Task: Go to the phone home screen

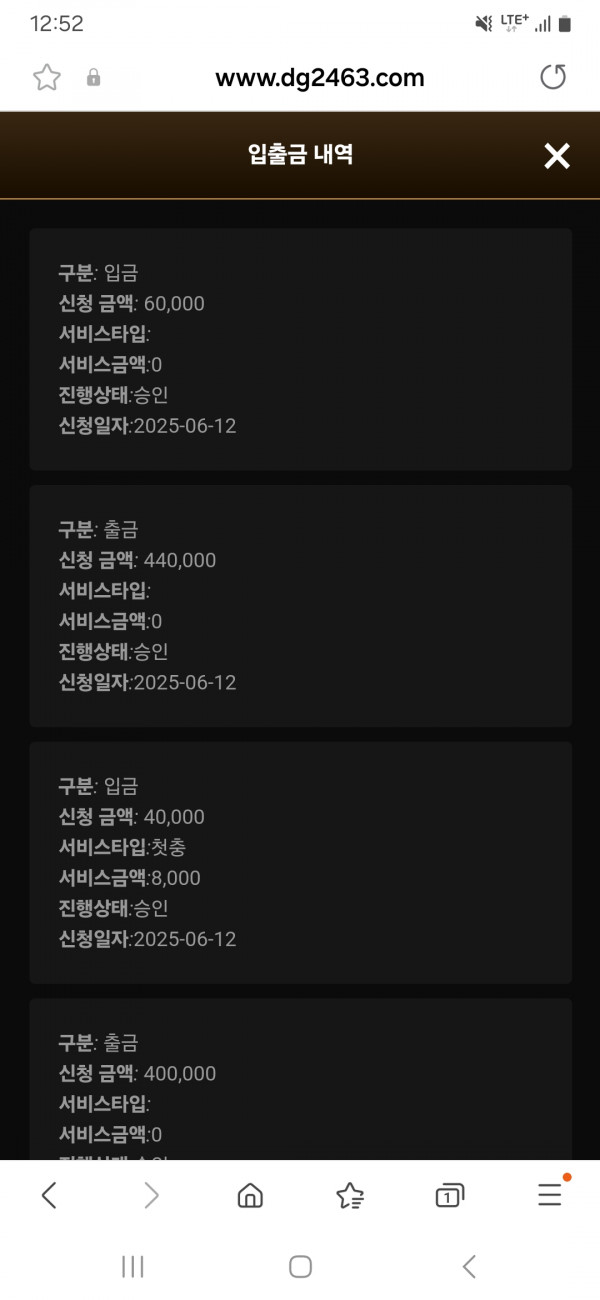Action: pyautogui.click(x=300, y=1267)
